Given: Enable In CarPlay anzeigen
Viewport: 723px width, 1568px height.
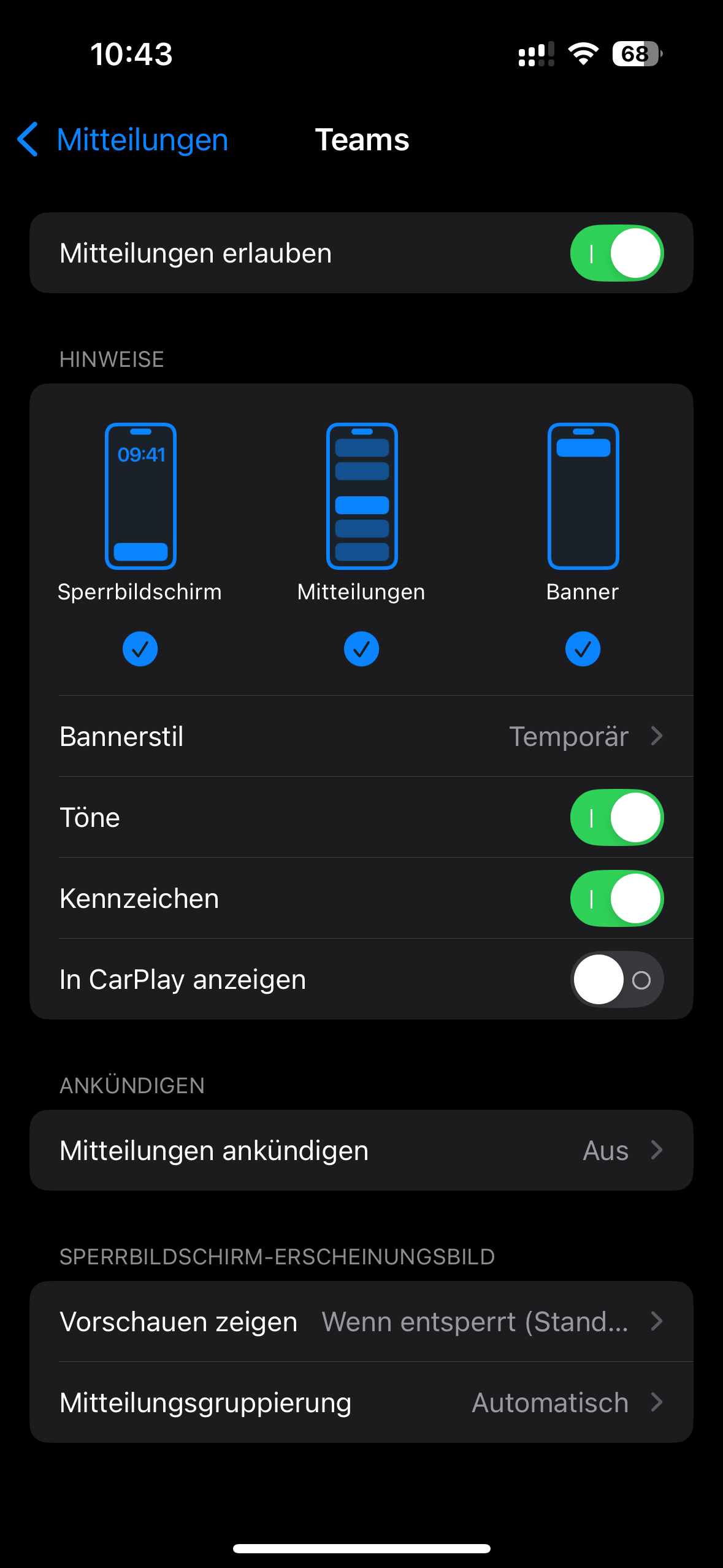Looking at the screenshot, I should pyautogui.click(x=616, y=979).
